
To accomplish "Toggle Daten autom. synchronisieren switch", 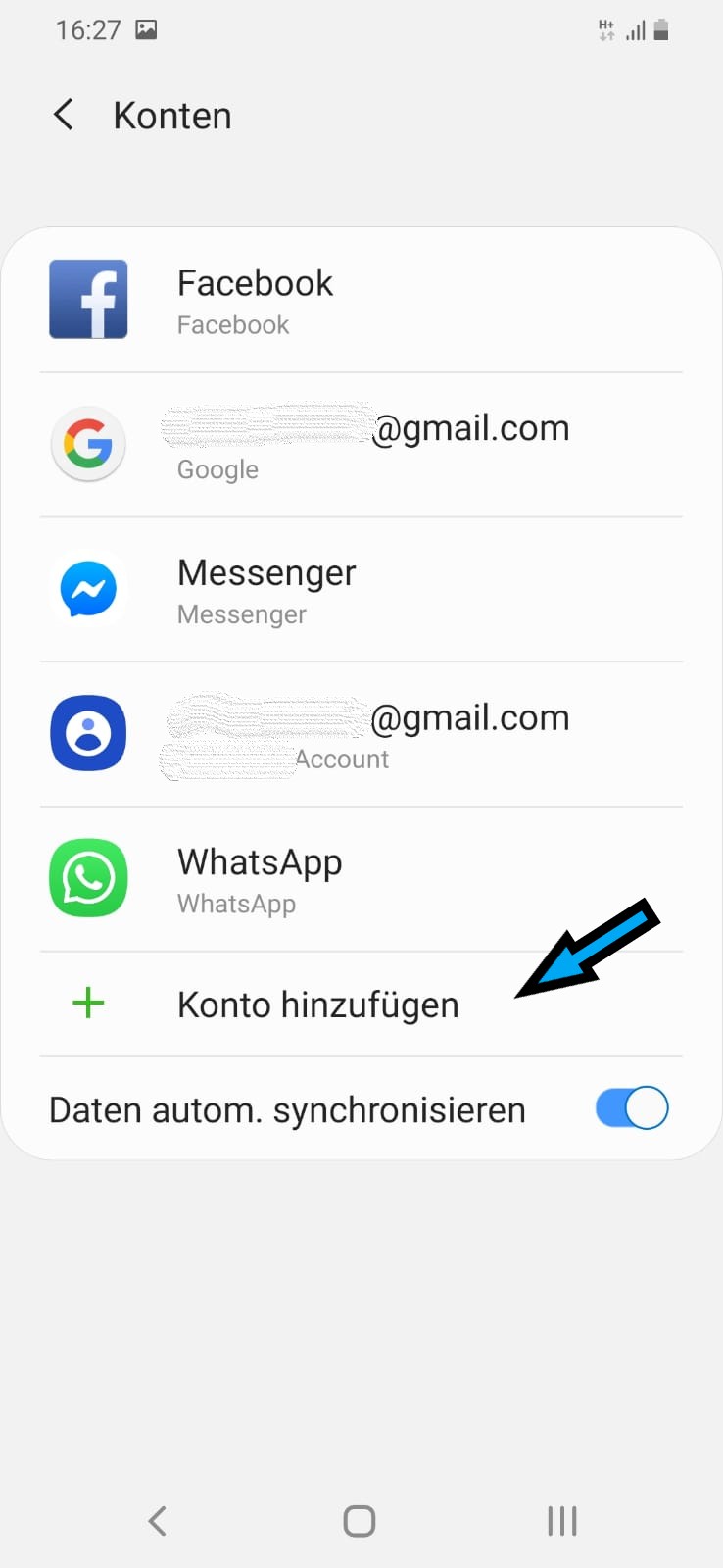I will click(632, 1108).
